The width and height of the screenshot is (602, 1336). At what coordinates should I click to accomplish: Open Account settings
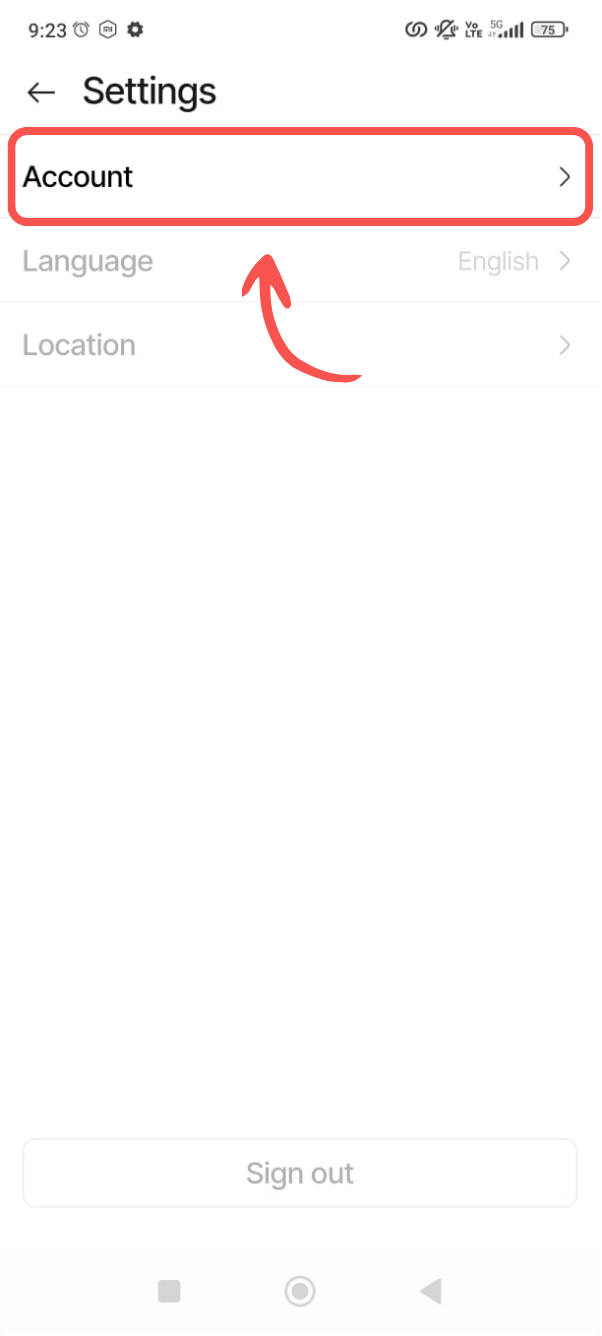tap(298, 177)
